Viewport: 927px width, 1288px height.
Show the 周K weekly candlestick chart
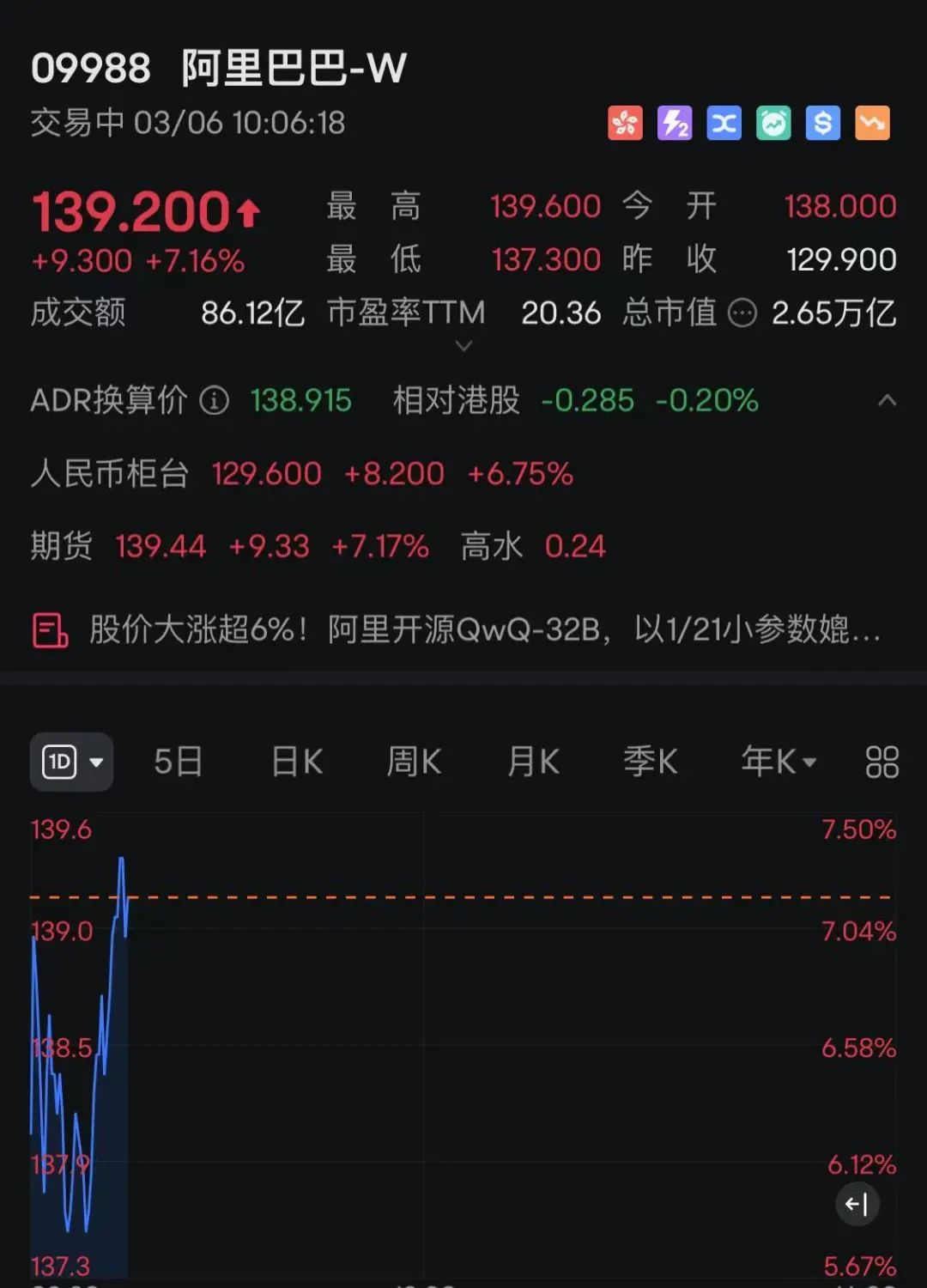(414, 762)
